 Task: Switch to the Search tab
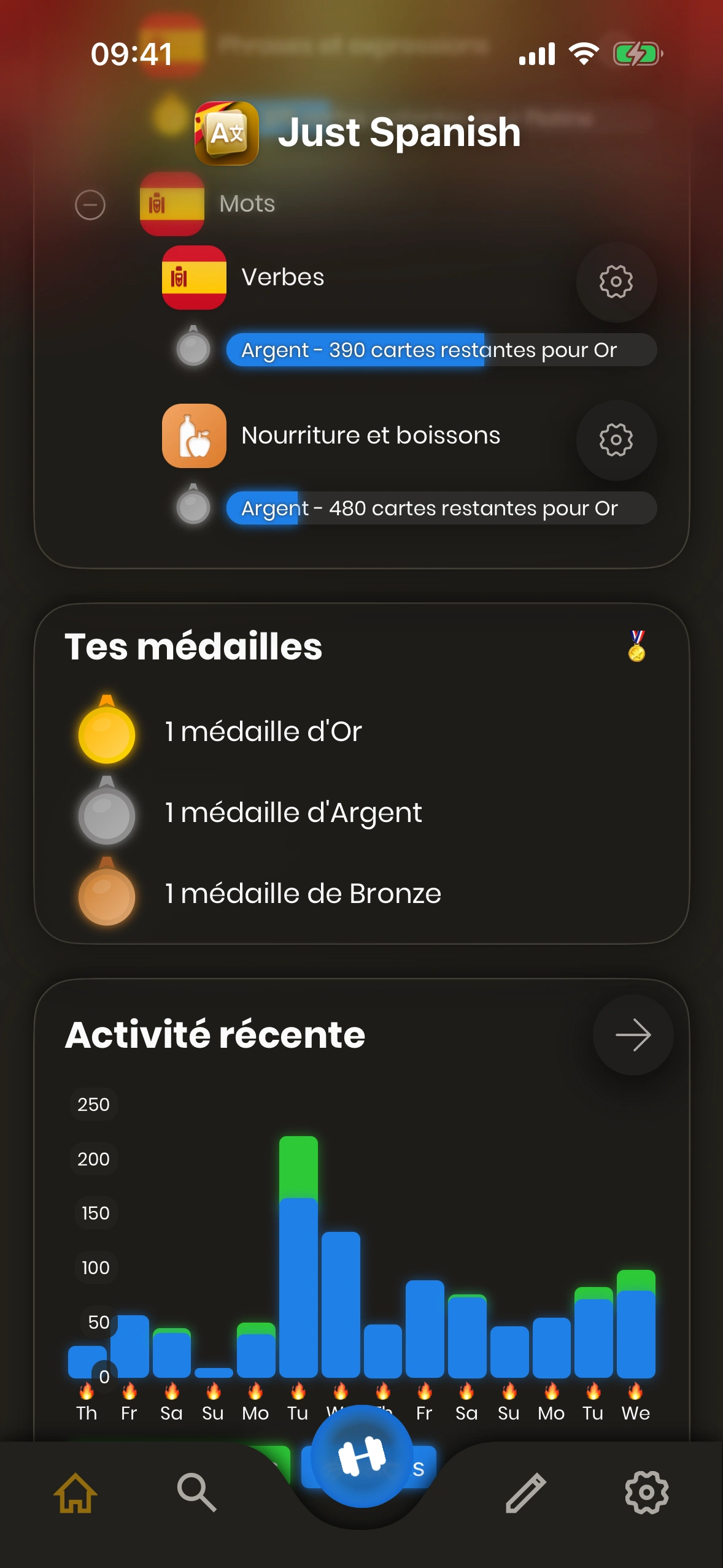(x=196, y=1492)
